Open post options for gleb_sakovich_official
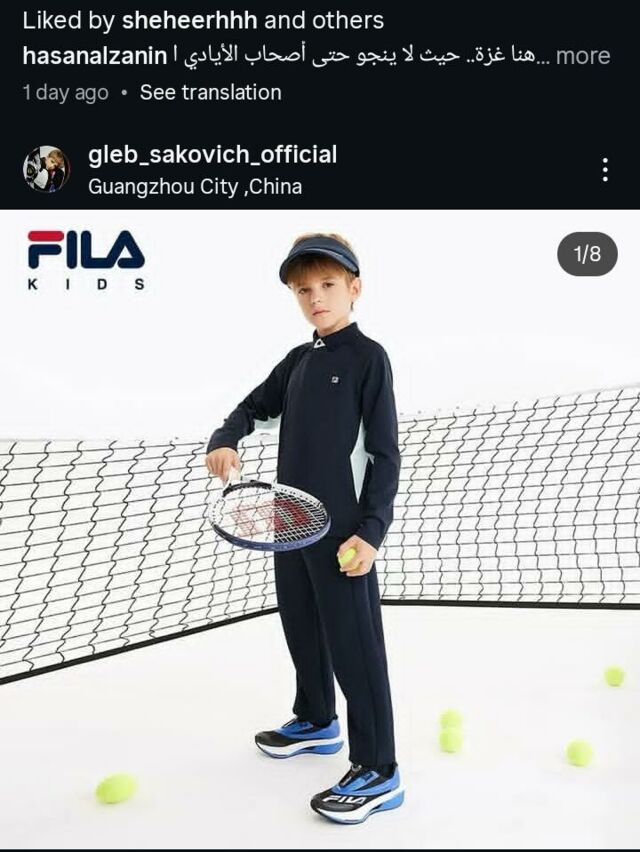 coord(605,169)
